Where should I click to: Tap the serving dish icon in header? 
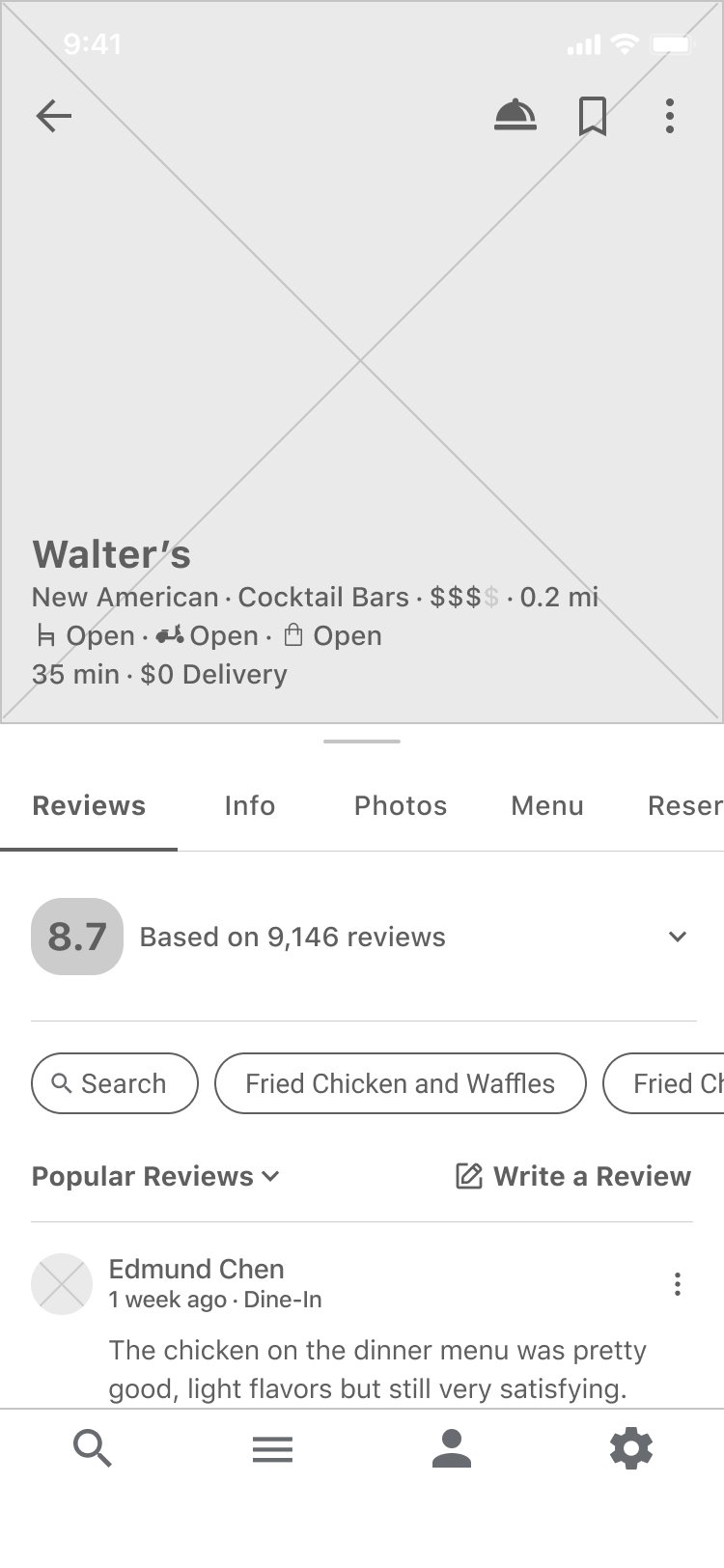click(x=515, y=116)
